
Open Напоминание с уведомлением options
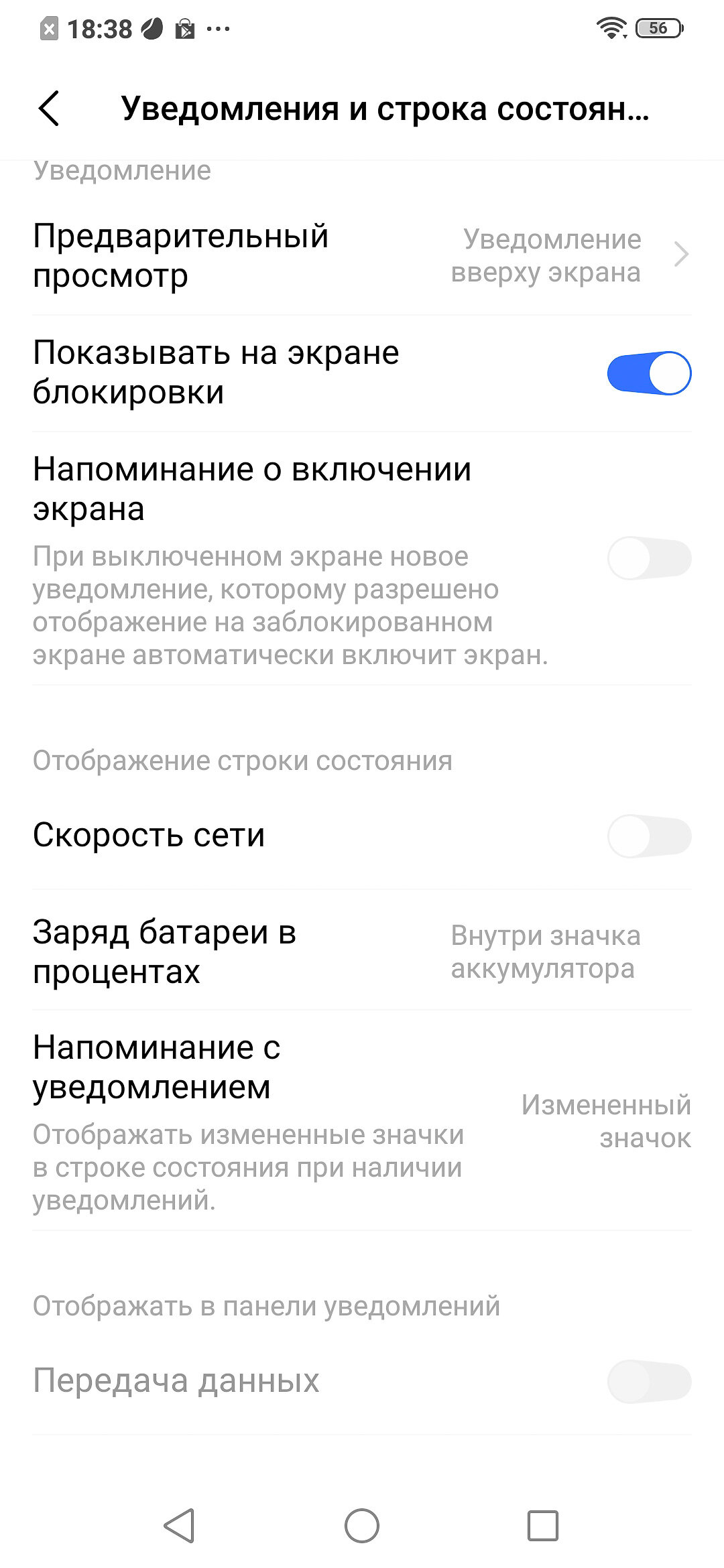pos(362,1121)
